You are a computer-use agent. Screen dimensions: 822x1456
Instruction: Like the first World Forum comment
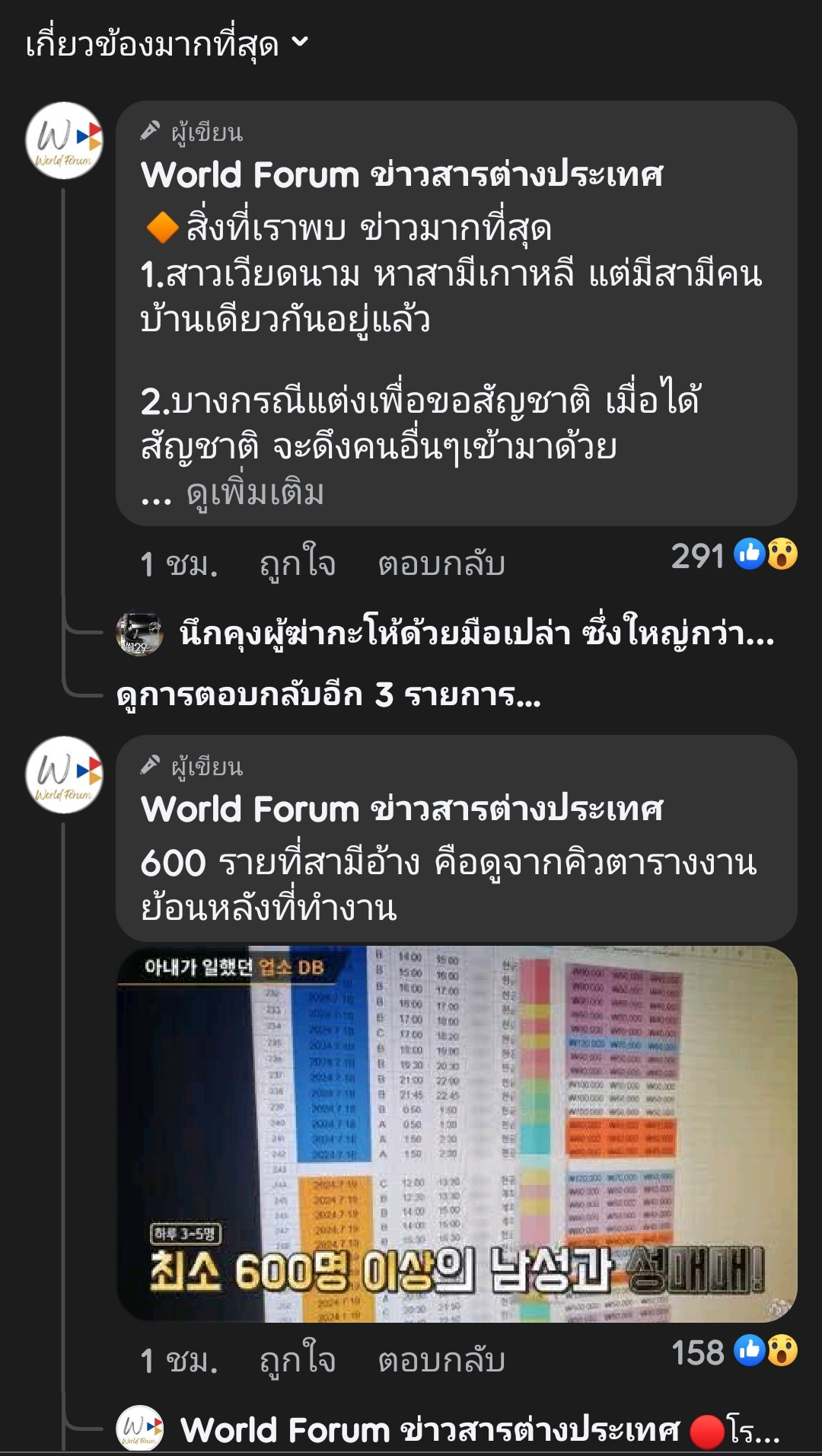pyautogui.click(x=297, y=564)
